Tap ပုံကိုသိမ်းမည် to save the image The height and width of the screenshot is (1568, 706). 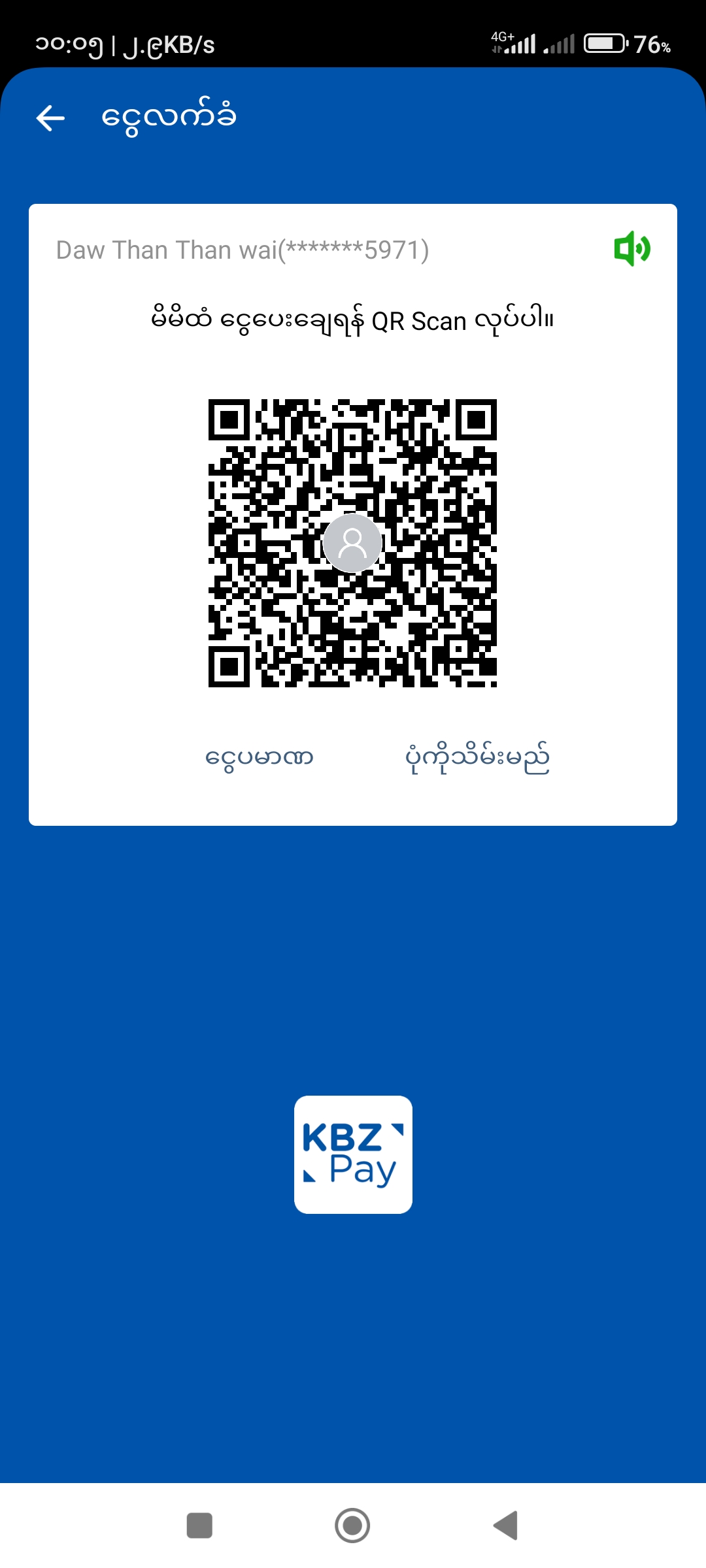(477, 758)
